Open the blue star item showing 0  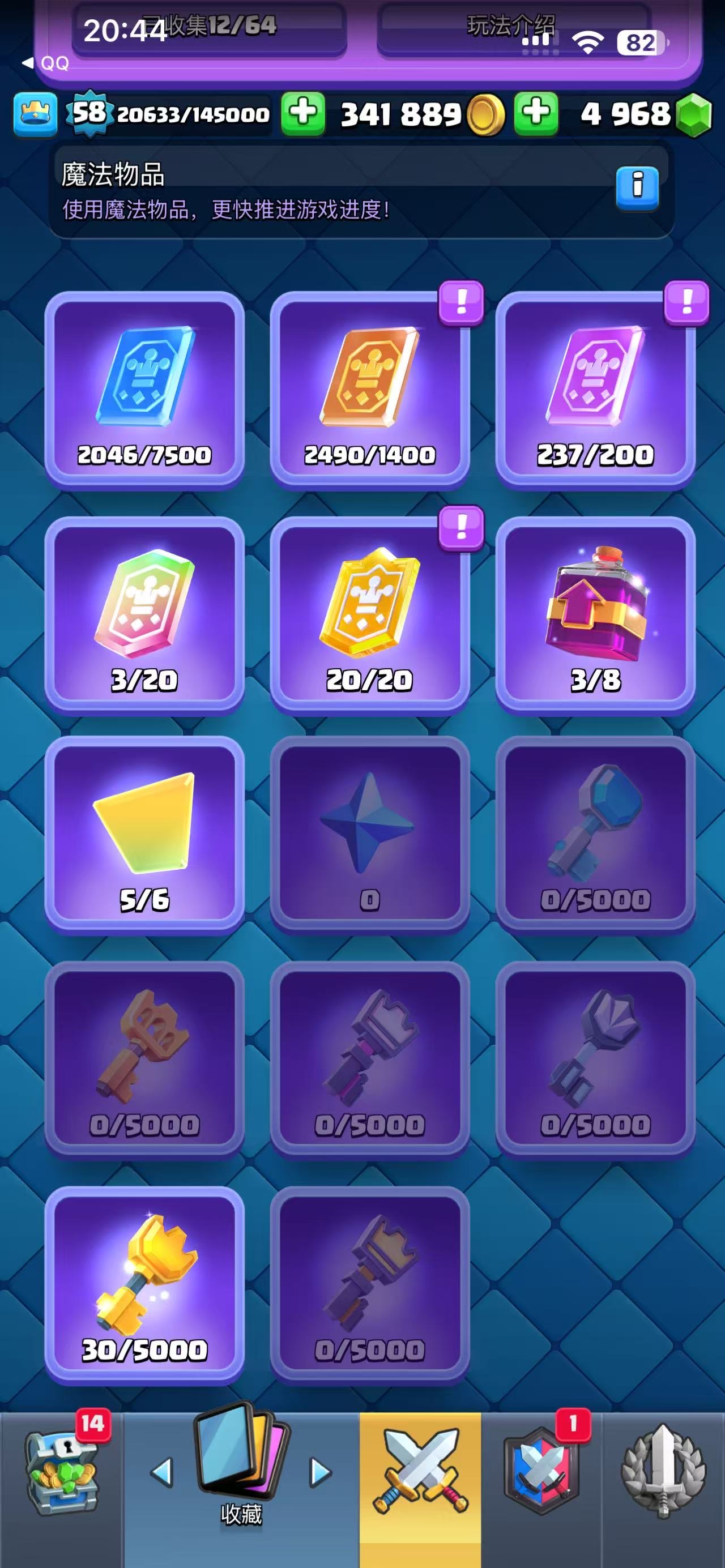coord(369,834)
